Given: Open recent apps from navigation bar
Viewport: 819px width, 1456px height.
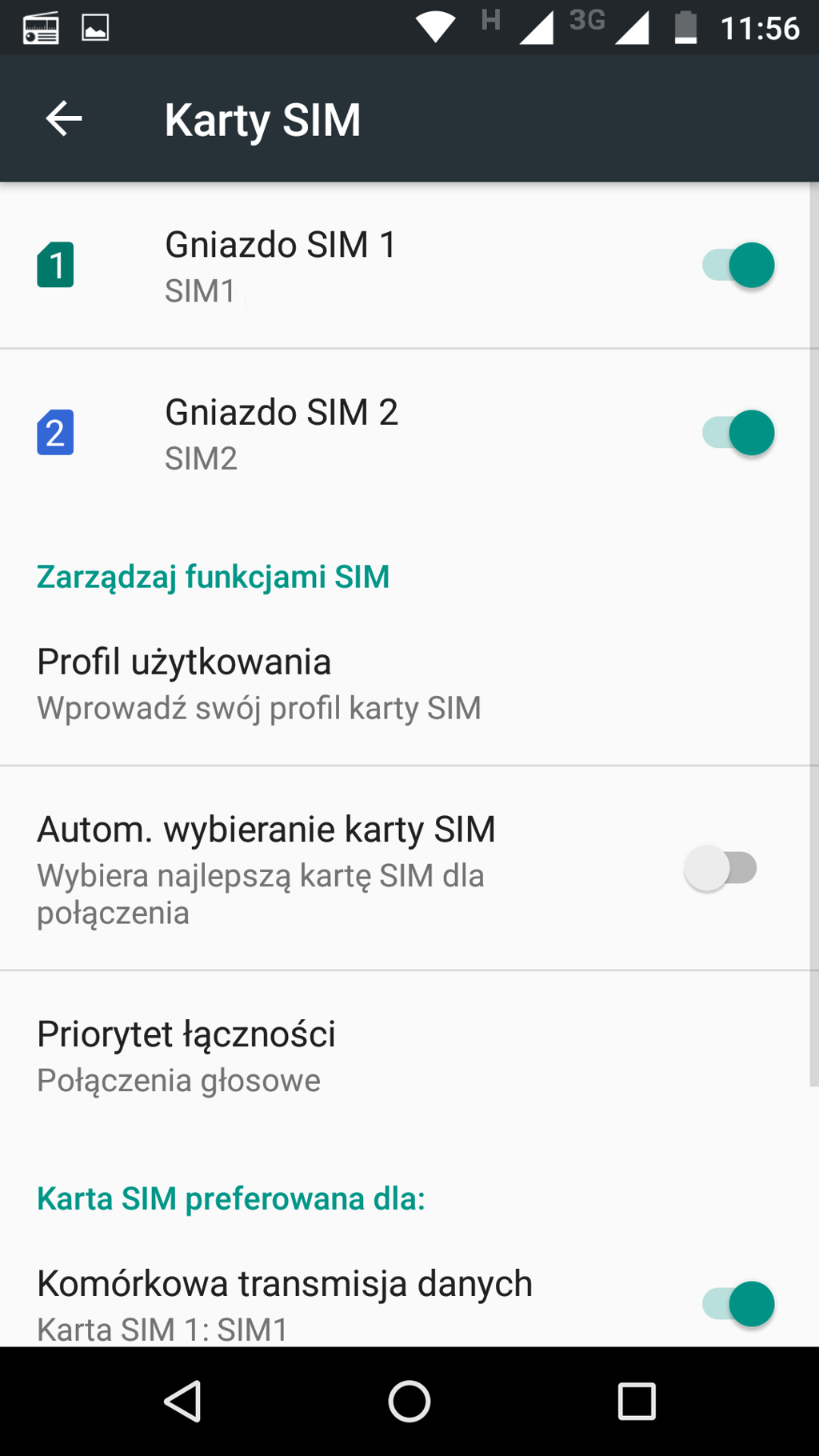Looking at the screenshot, I should pyautogui.click(x=637, y=1402).
